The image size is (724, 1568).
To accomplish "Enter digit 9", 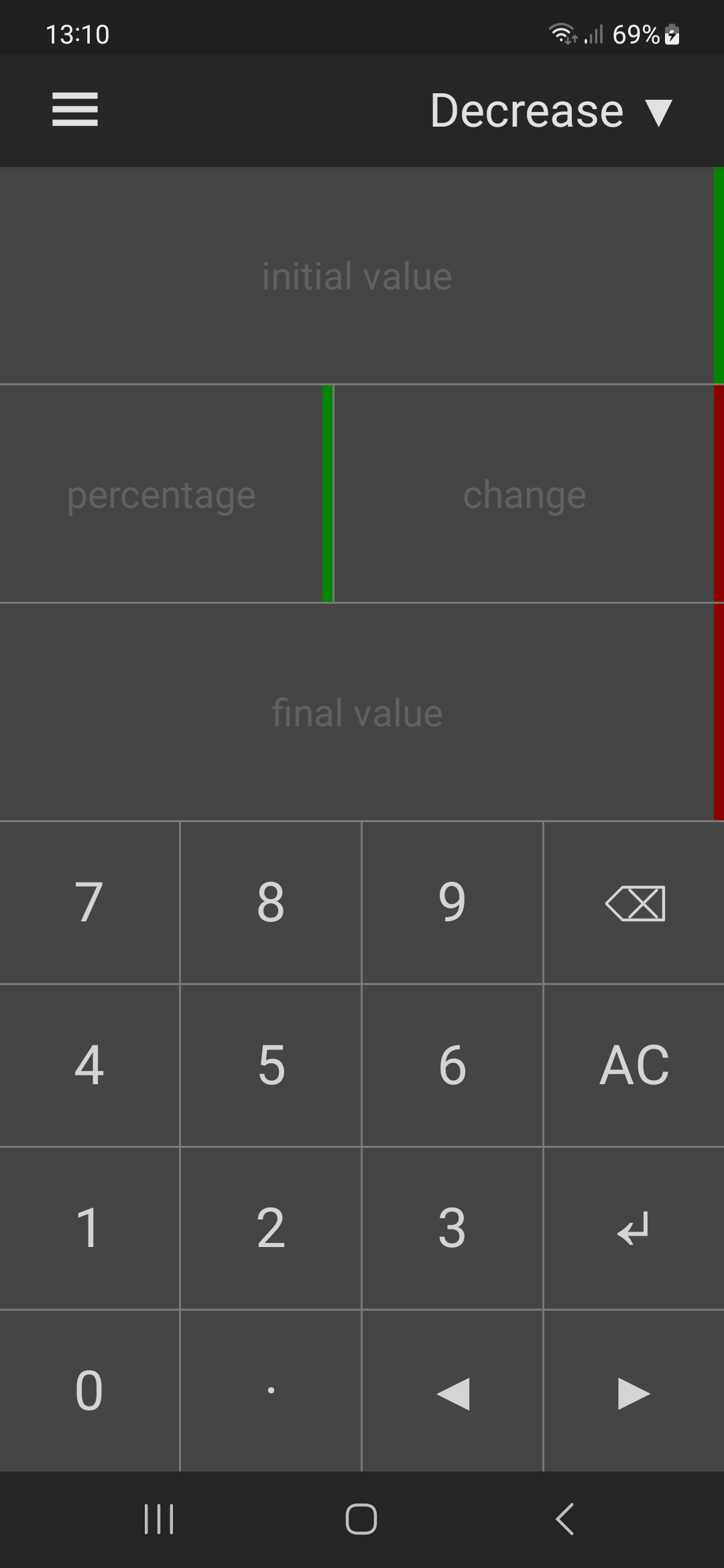I will pyautogui.click(x=452, y=903).
